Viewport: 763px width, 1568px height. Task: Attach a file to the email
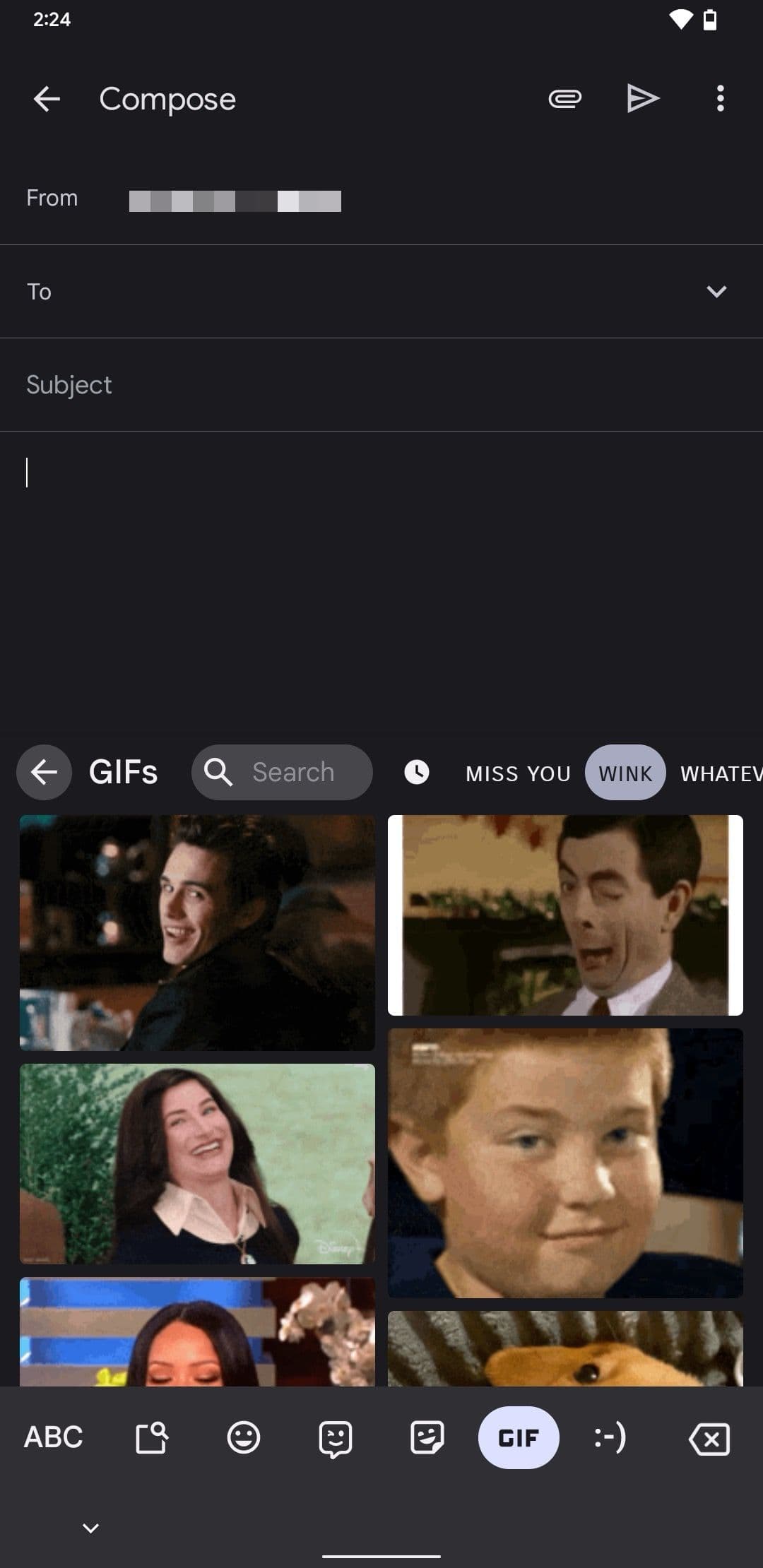point(564,99)
